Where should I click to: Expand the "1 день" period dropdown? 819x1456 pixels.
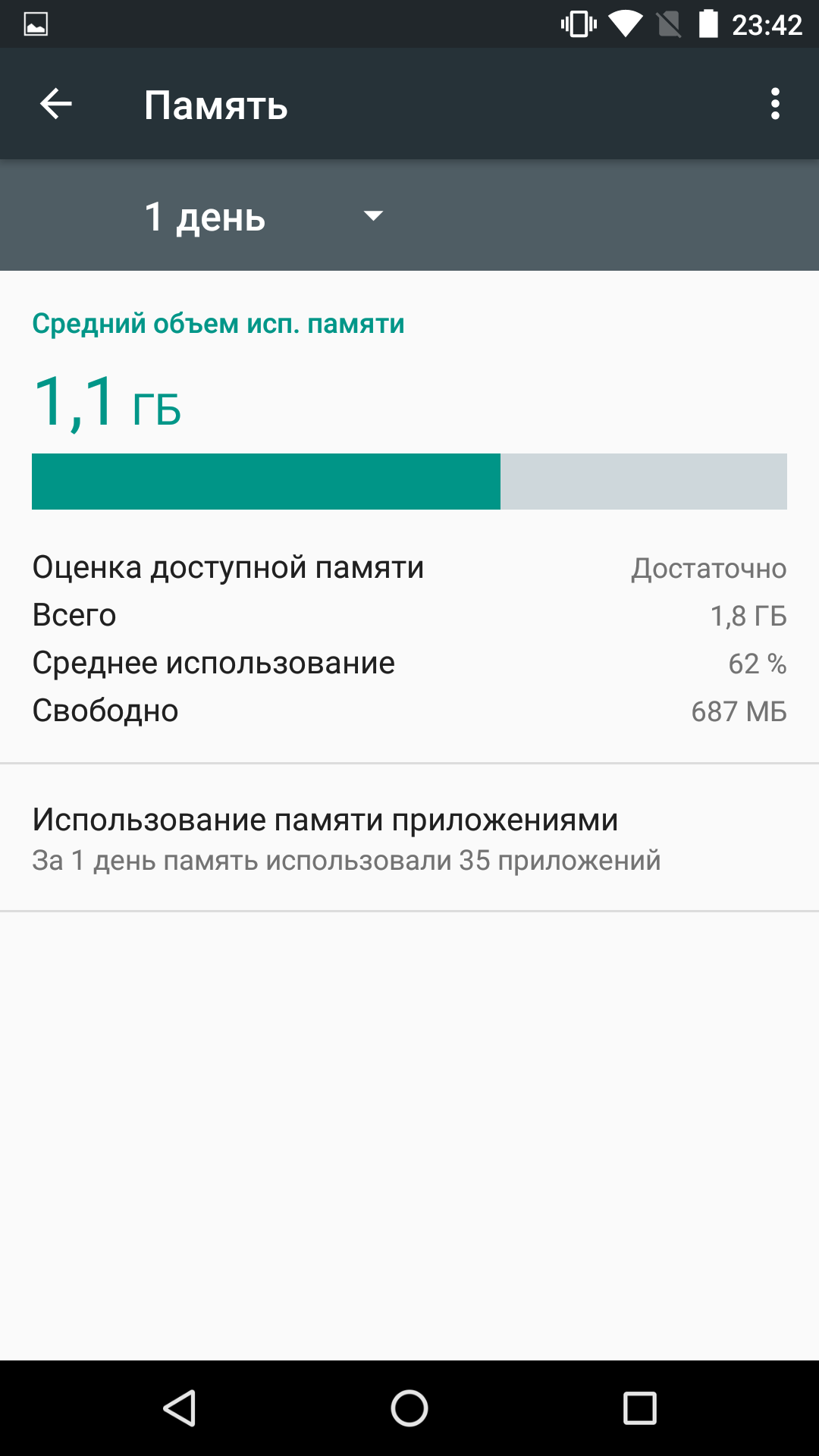[264, 216]
